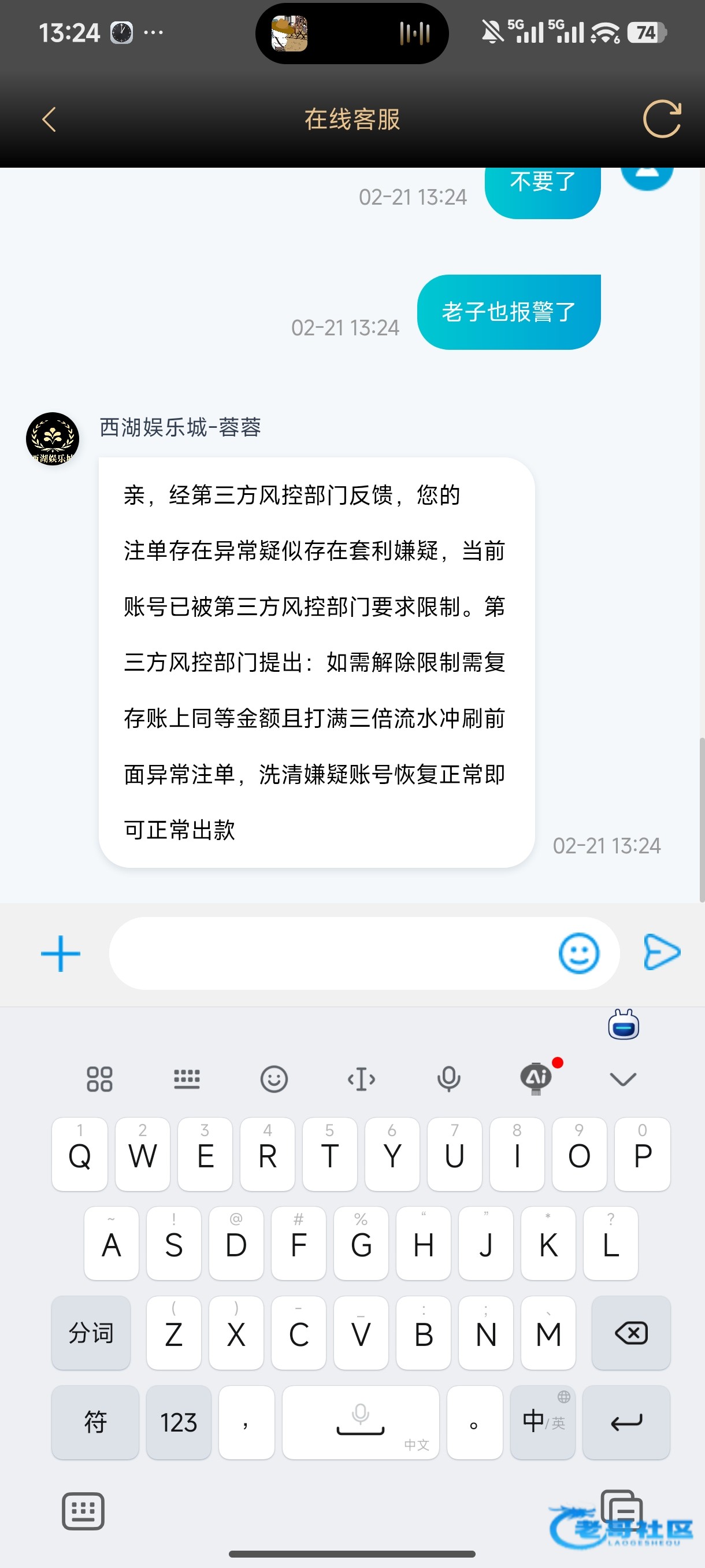Open the plus attachment menu
The image size is (705, 1568).
60,953
